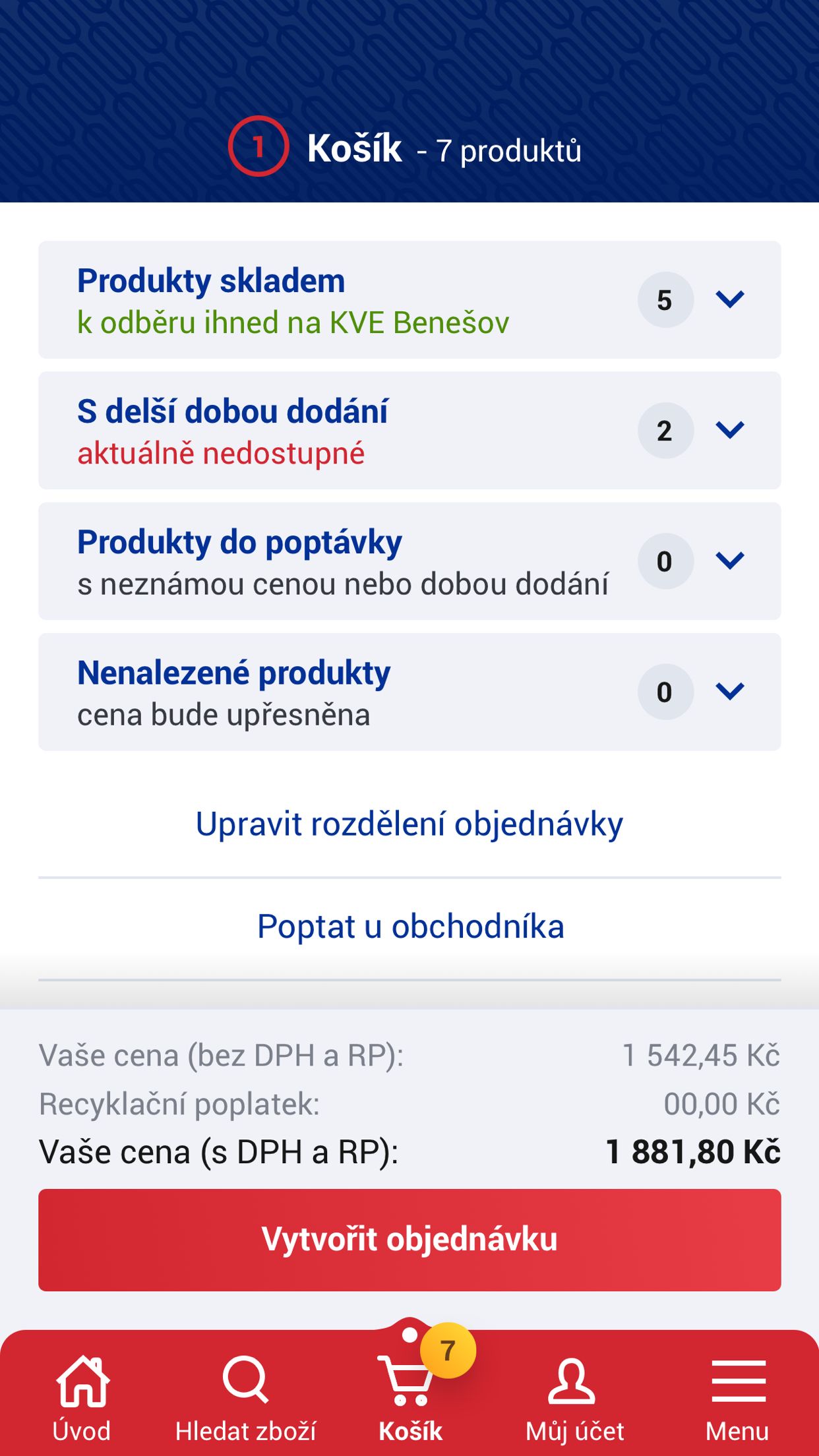Tap Poptat u obchodníka link
The height and width of the screenshot is (1456, 819).
(410, 926)
